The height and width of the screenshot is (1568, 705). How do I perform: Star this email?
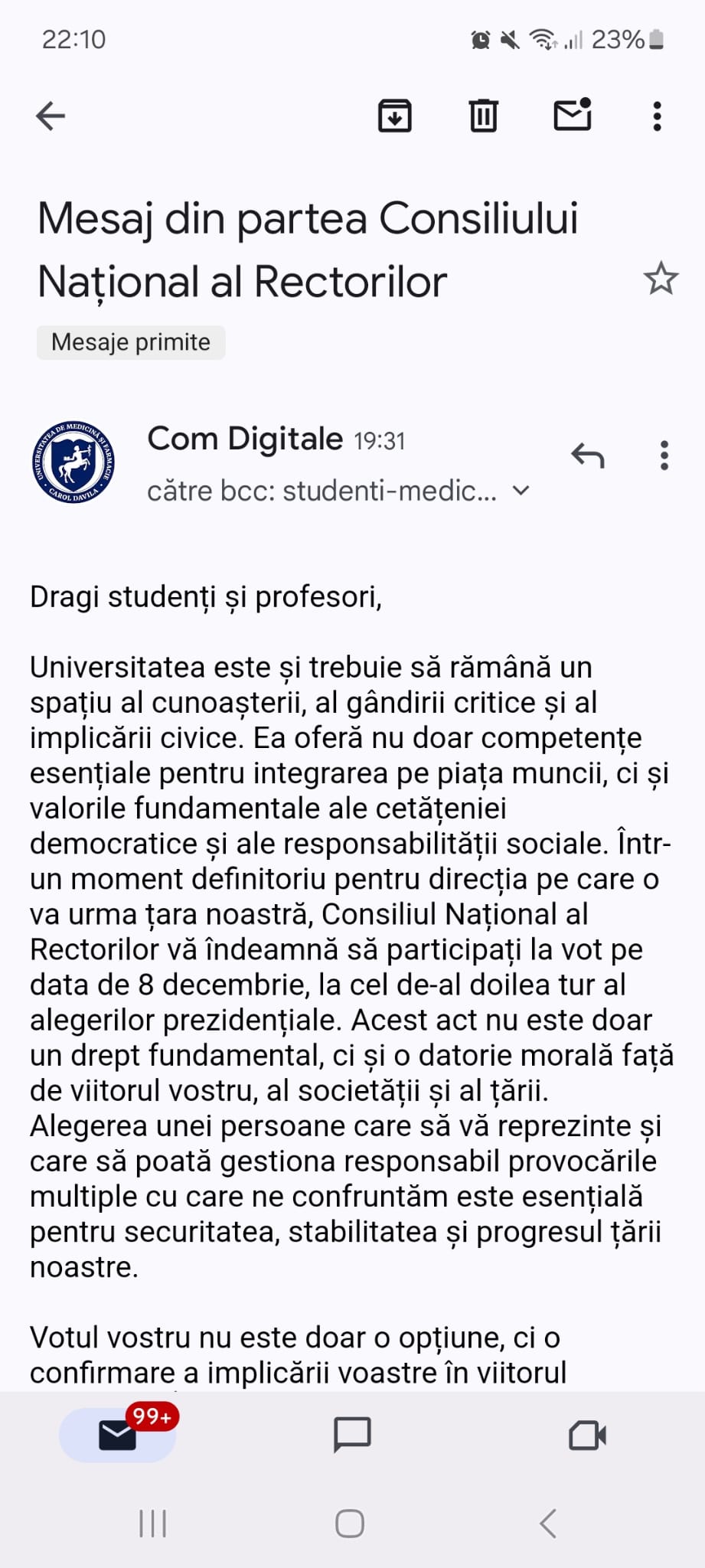click(x=661, y=279)
